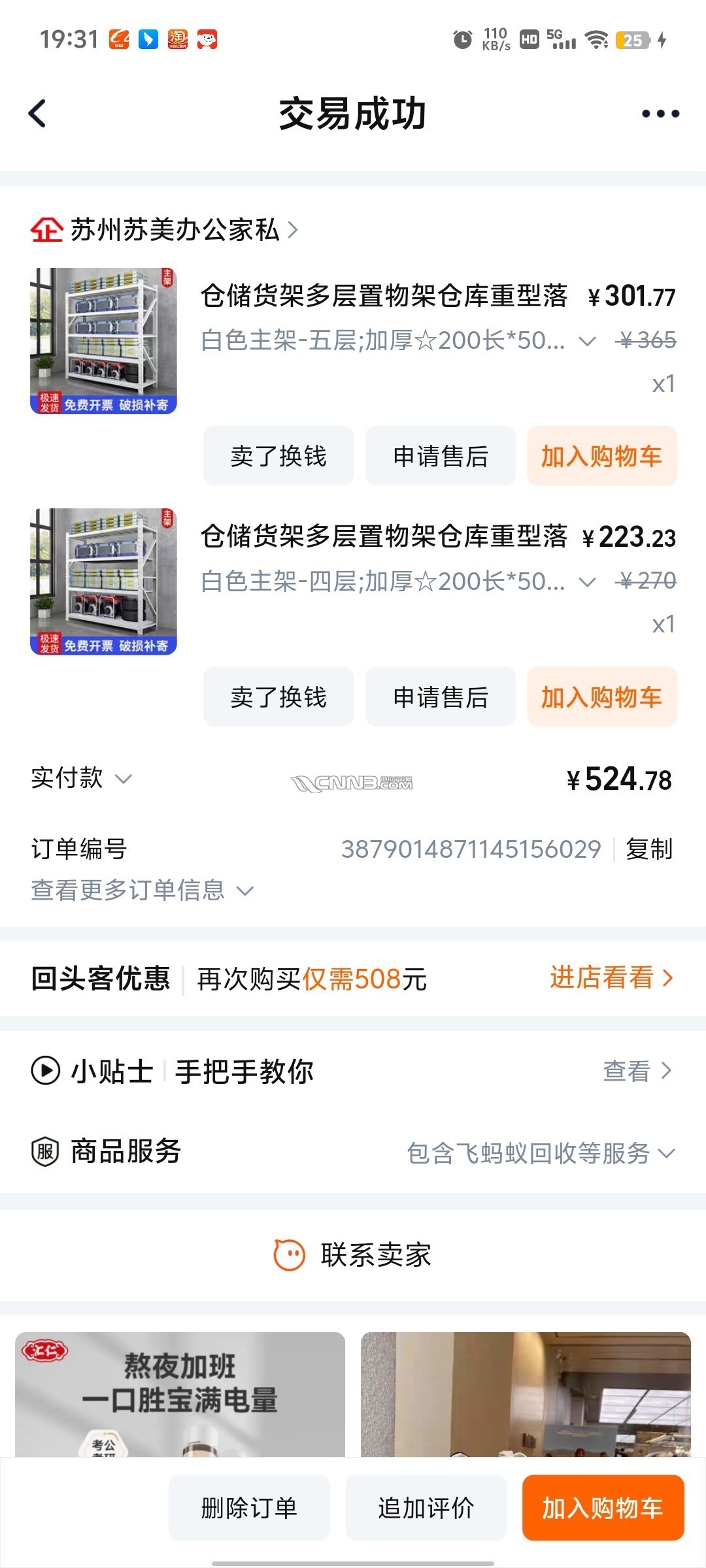Image resolution: width=706 pixels, height=1568 pixels.
Task: Tap 卖了换钱 for the five-layer shelf
Action: 278,456
